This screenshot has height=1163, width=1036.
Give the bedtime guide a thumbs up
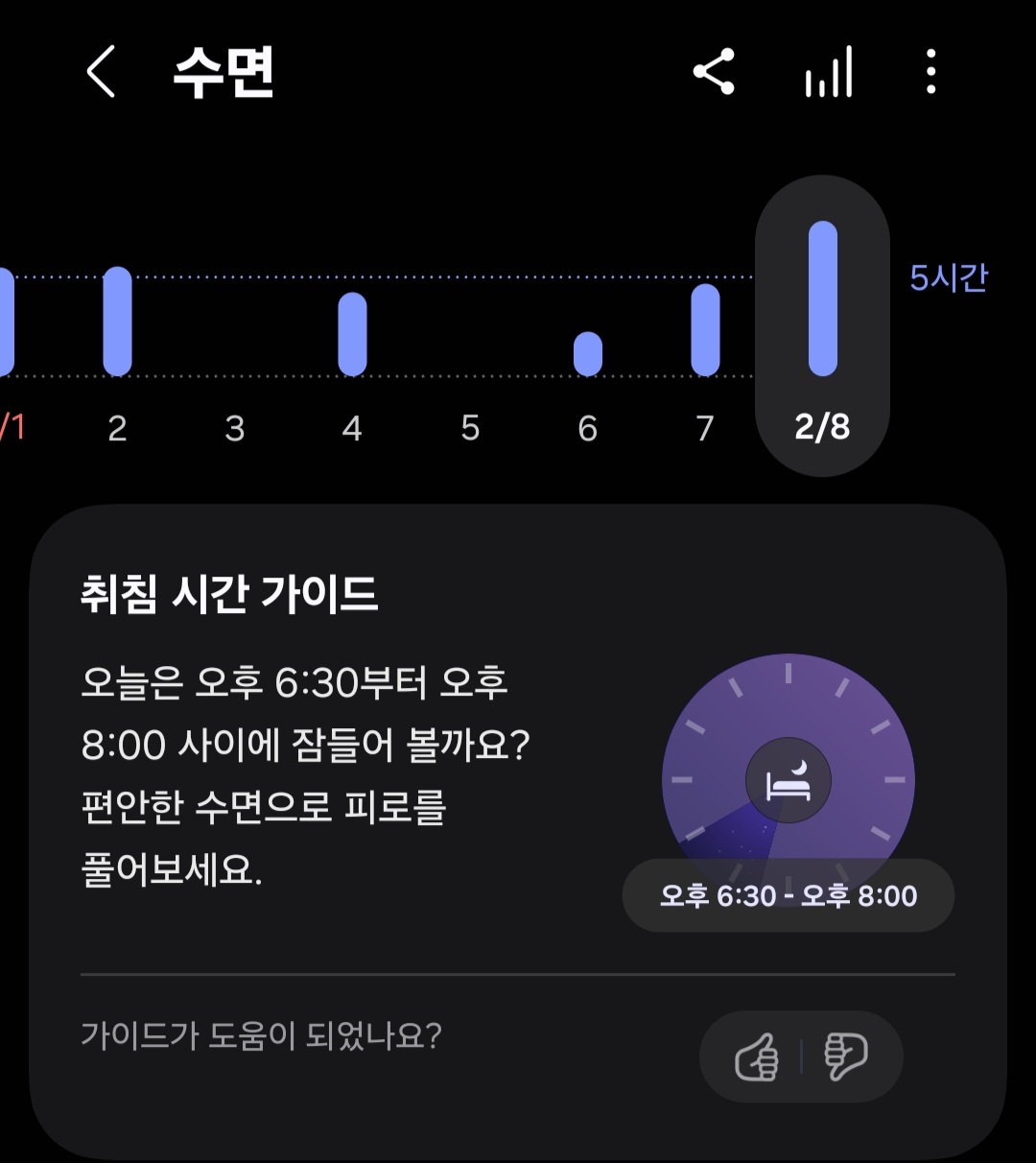[x=757, y=1057]
